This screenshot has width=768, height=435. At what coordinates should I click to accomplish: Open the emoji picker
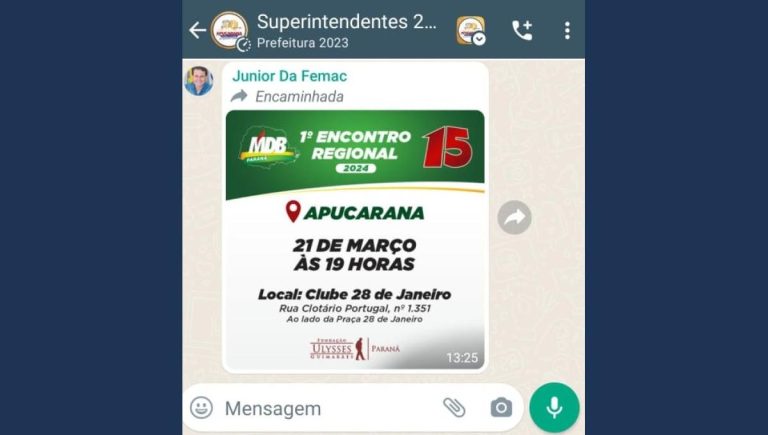click(202, 408)
